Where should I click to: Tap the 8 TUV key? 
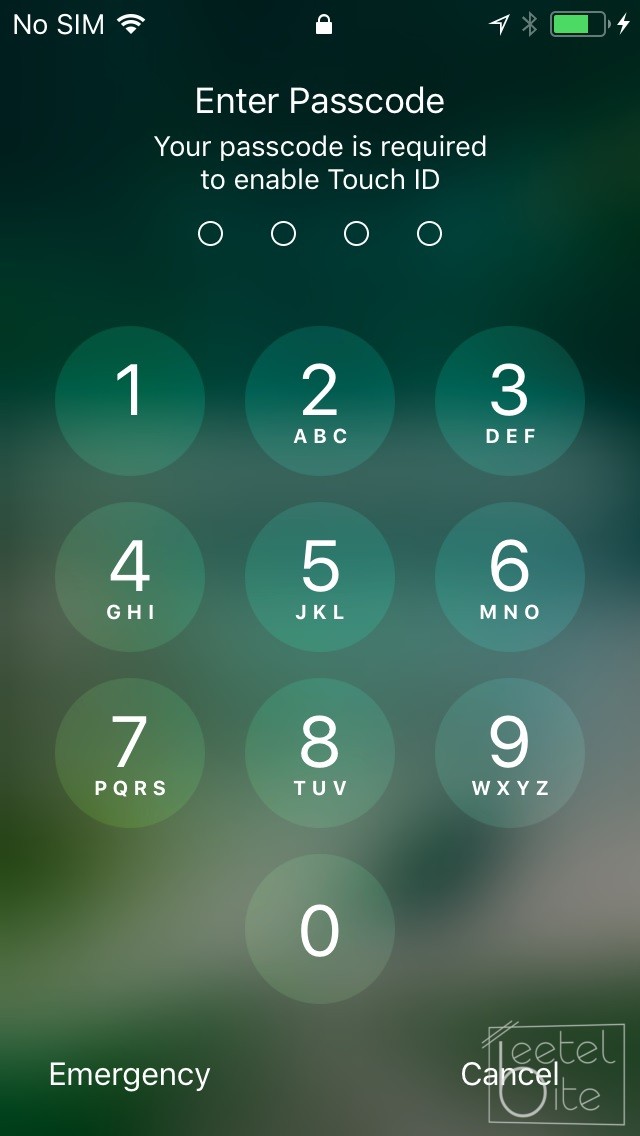pyautogui.click(x=320, y=753)
